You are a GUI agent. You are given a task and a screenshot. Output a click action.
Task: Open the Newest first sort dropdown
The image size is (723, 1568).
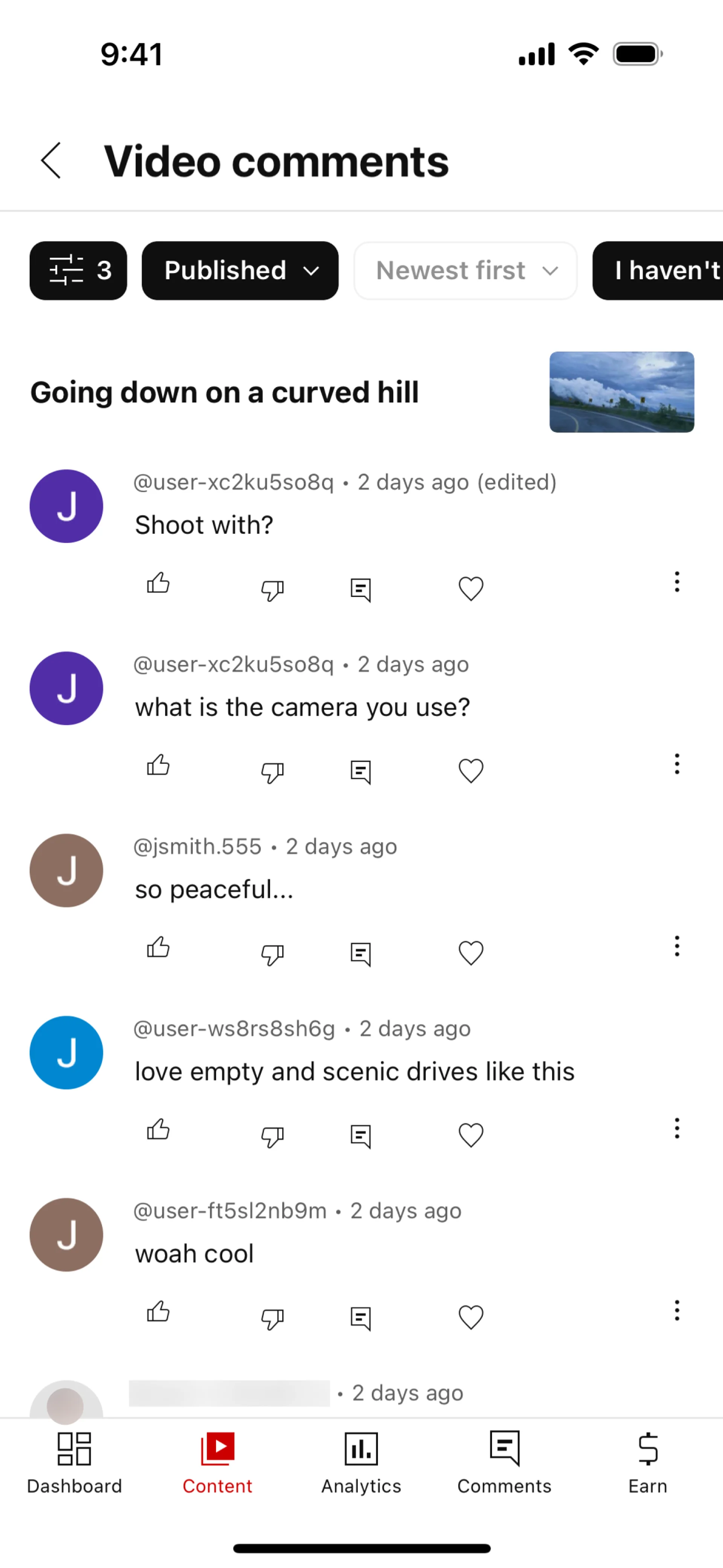point(465,271)
